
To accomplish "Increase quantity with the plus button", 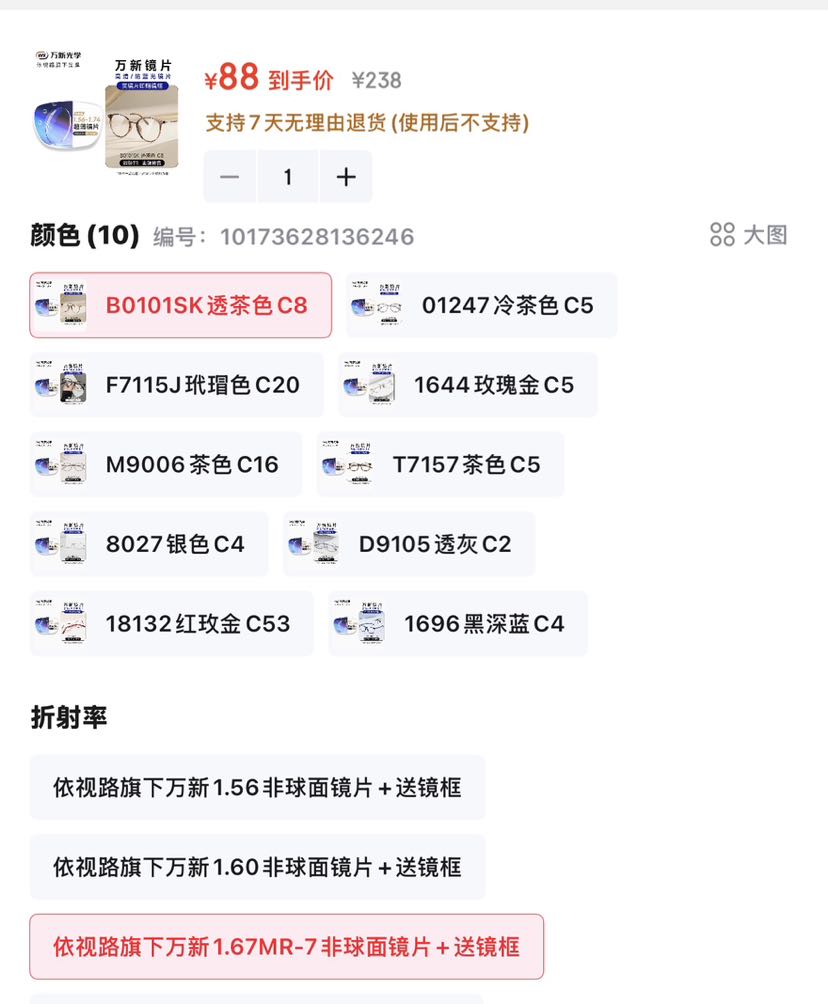I will [x=346, y=177].
